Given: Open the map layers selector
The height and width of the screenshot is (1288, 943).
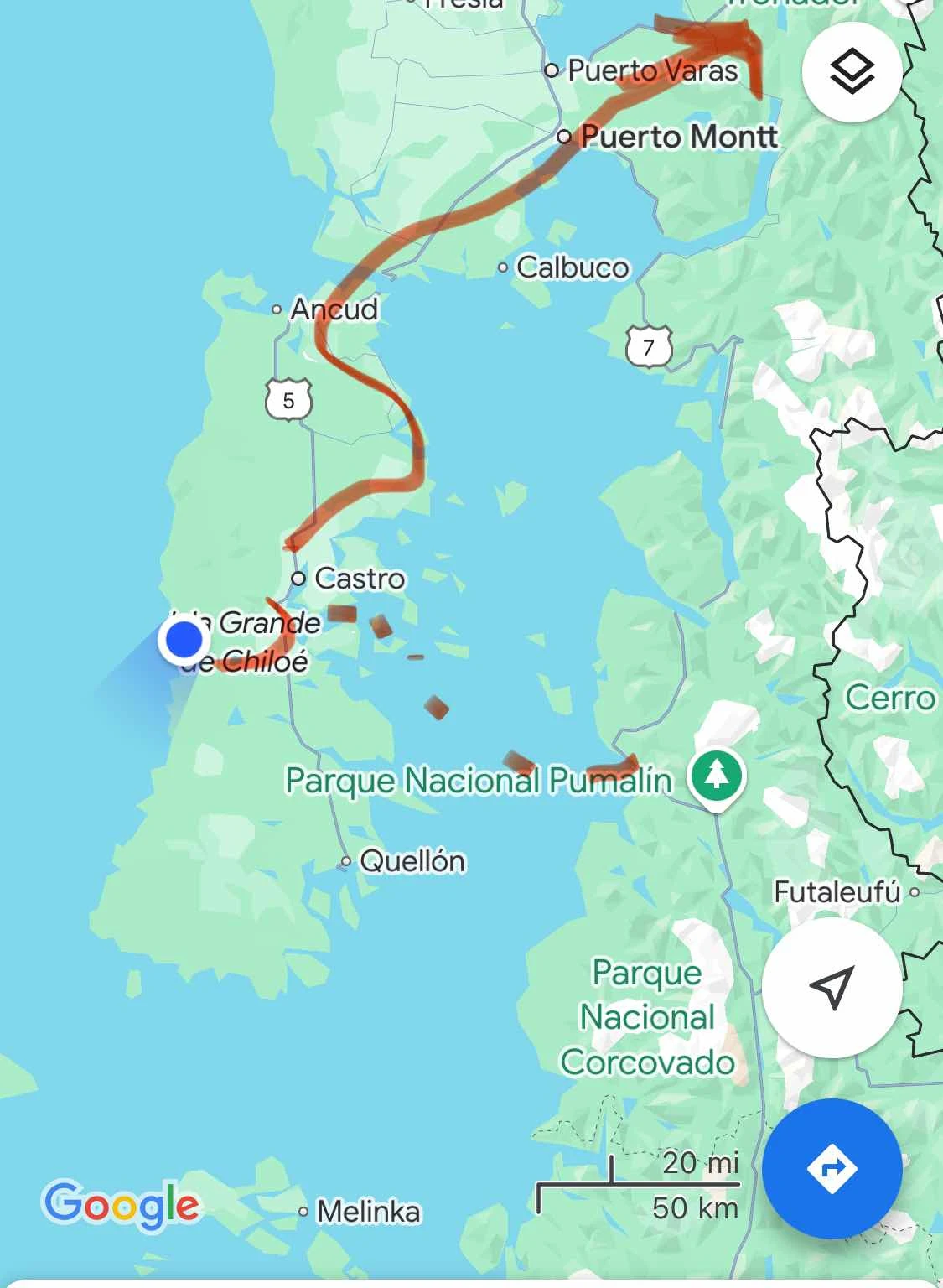Looking at the screenshot, I should point(852,72).
